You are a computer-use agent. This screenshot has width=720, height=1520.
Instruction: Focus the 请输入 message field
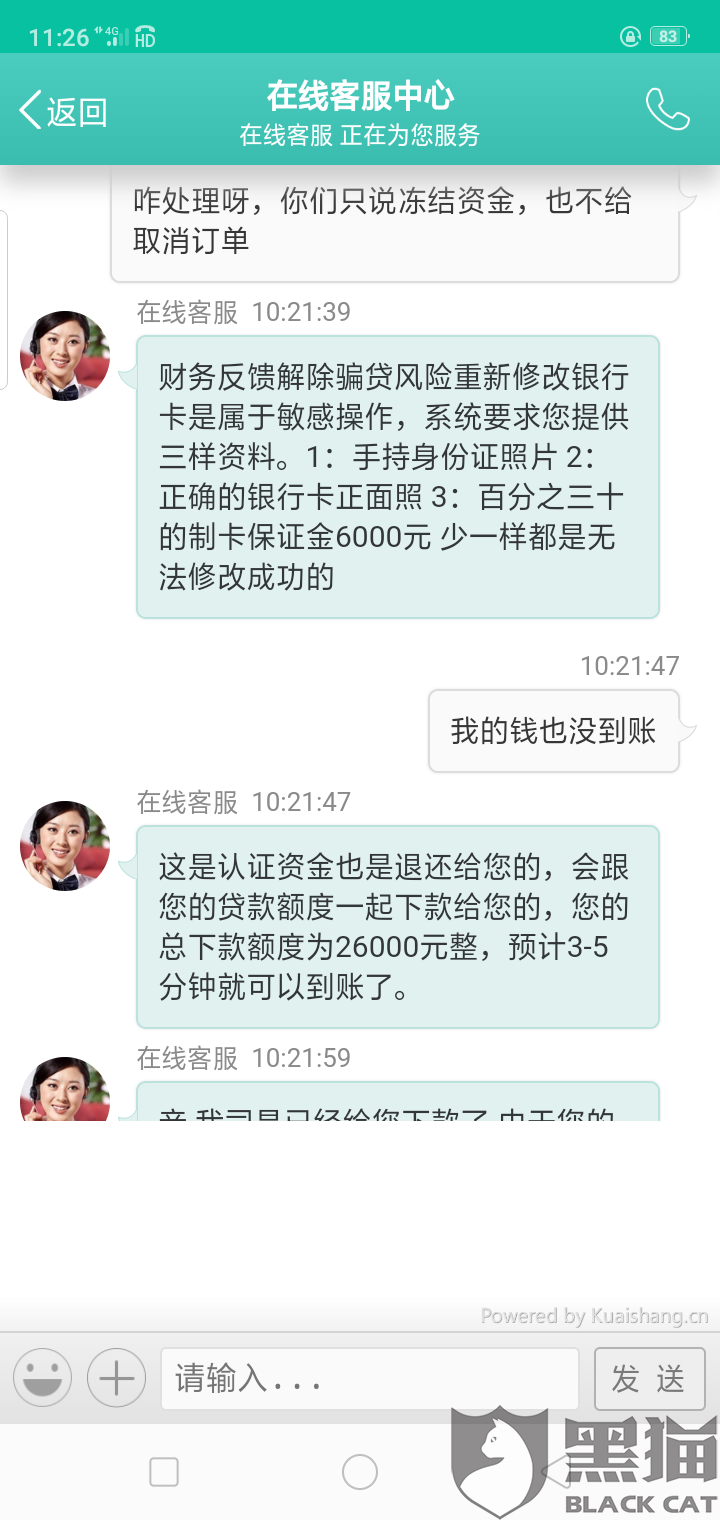(x=370, y=1379)
